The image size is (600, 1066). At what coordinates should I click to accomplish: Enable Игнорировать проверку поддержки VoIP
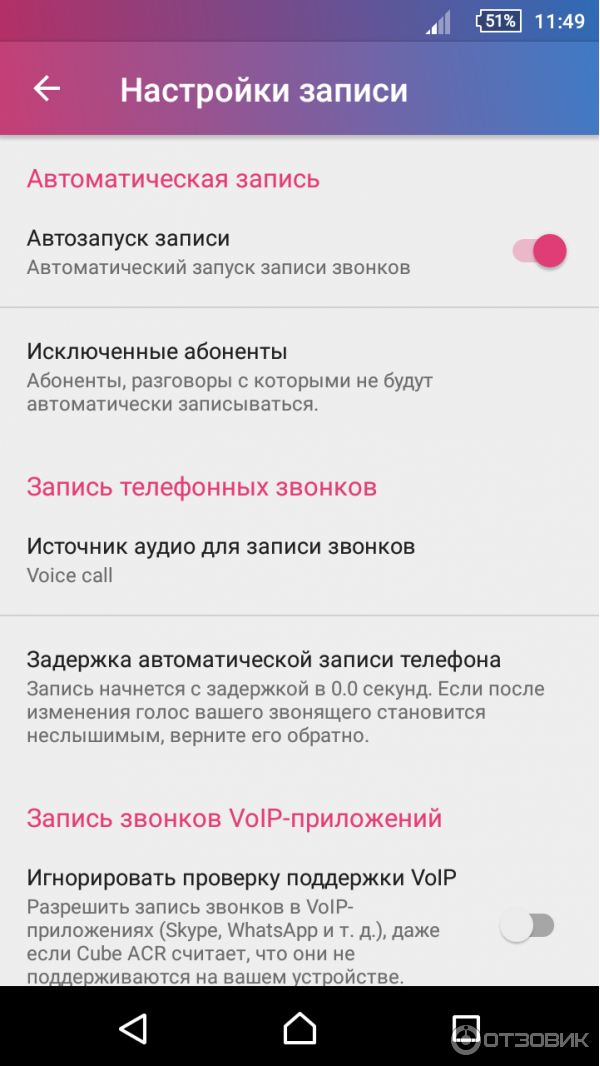[527, 926]
